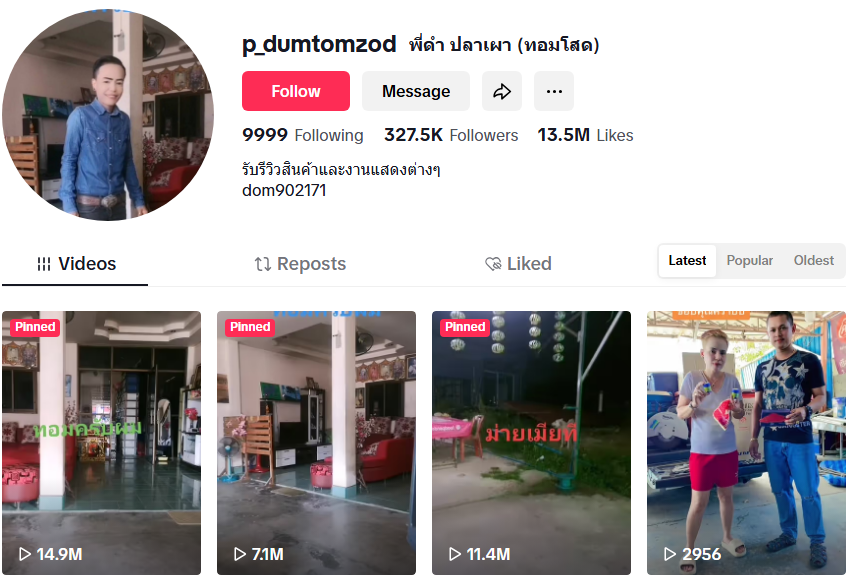Message this profile
The width and height of the screenshot is (859, 584).
416,91
